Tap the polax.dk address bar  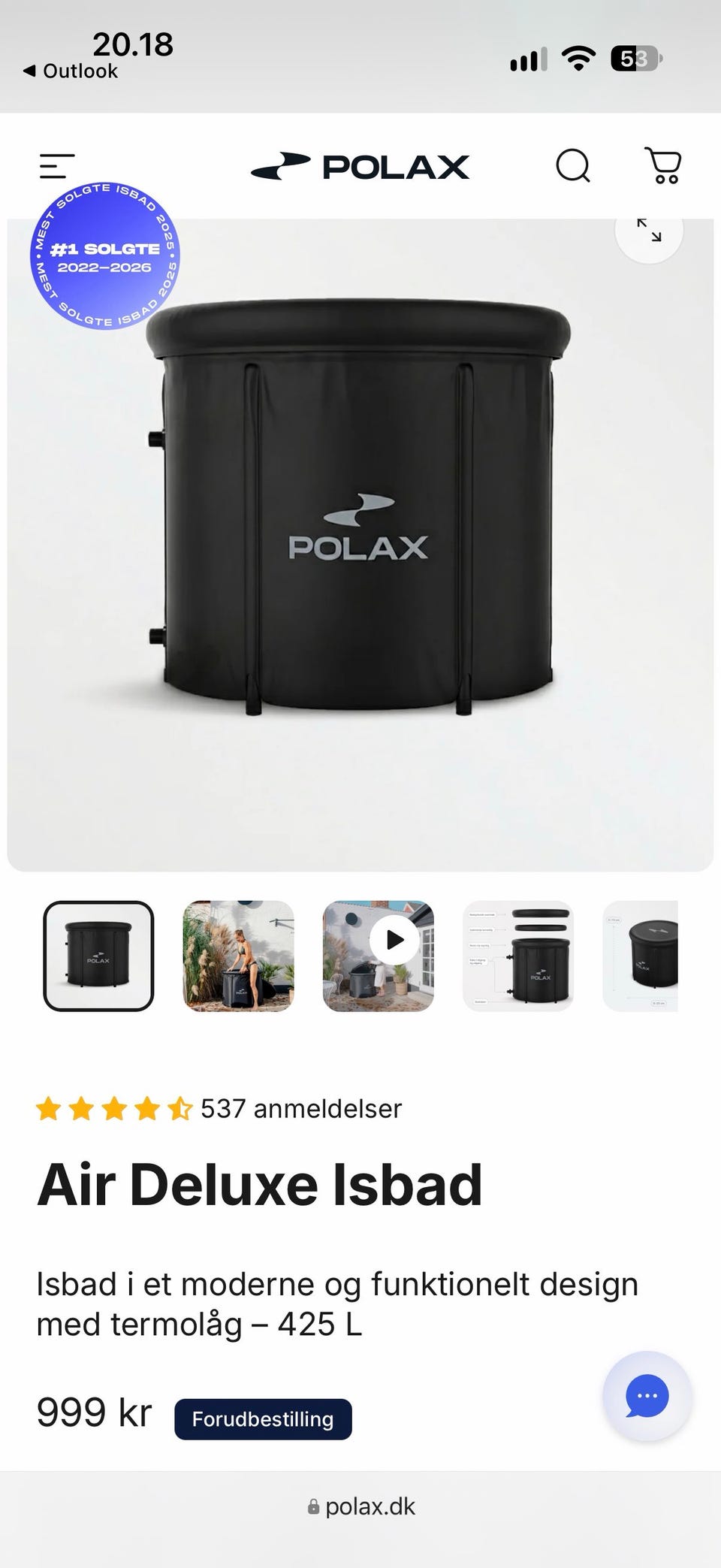point(360,1506)
